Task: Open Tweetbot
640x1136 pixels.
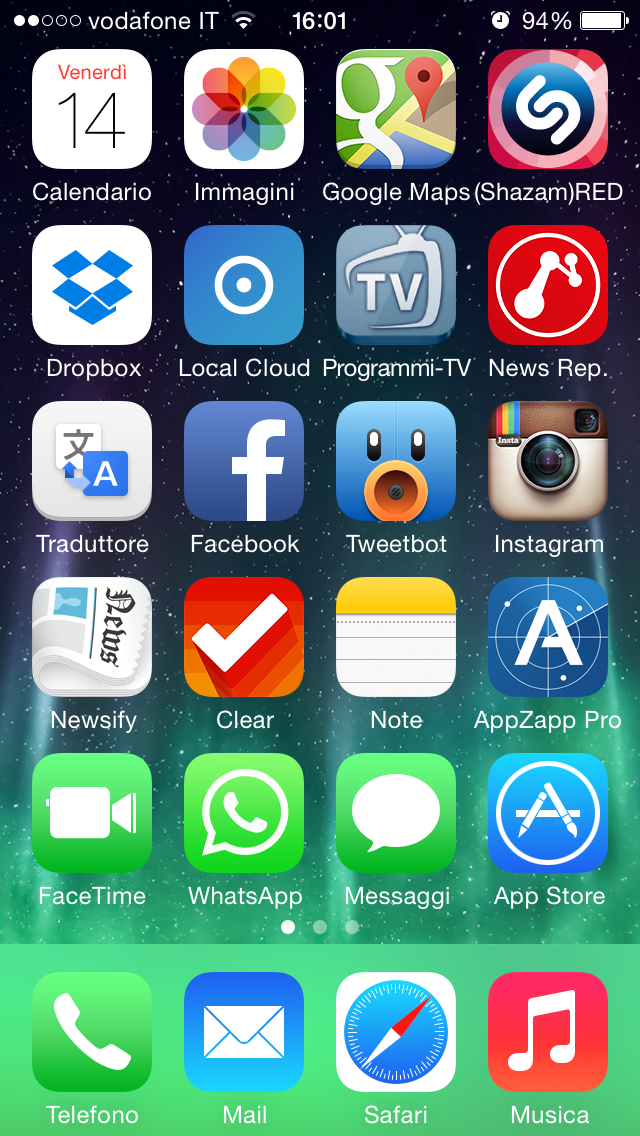Action: click(x=396, y=461)
